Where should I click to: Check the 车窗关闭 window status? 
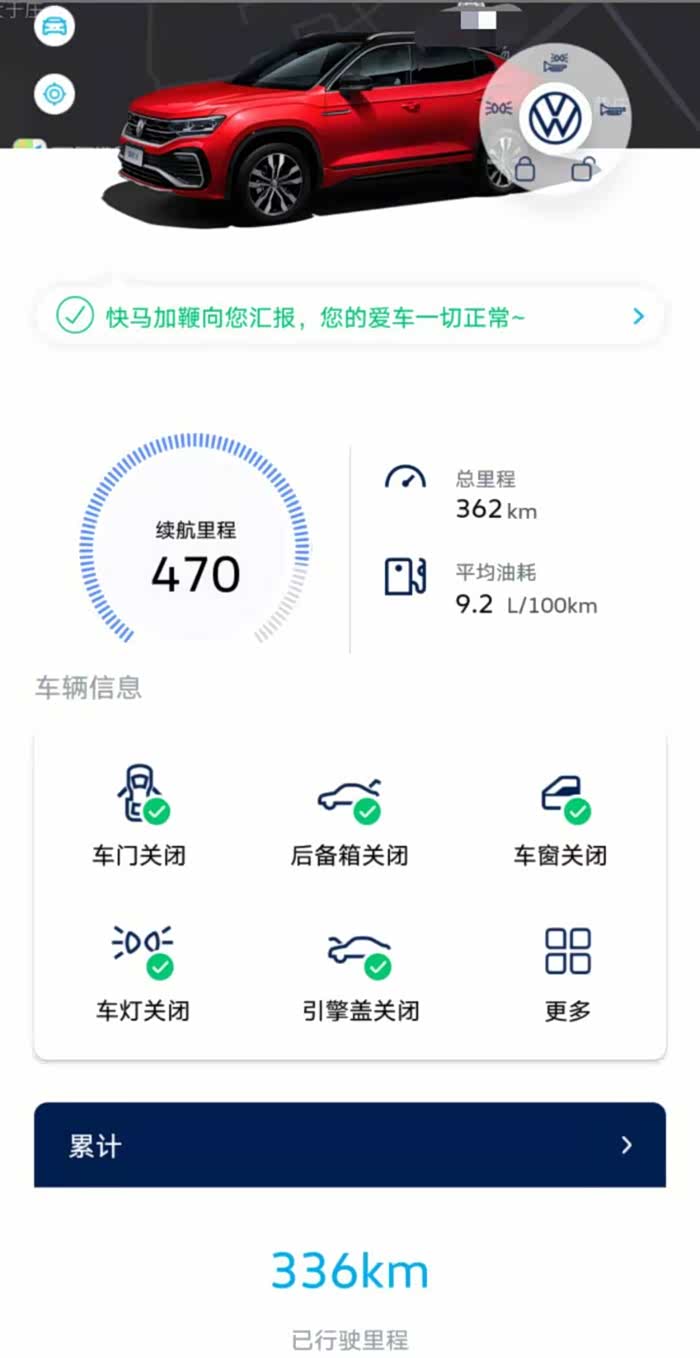[562, 817]
